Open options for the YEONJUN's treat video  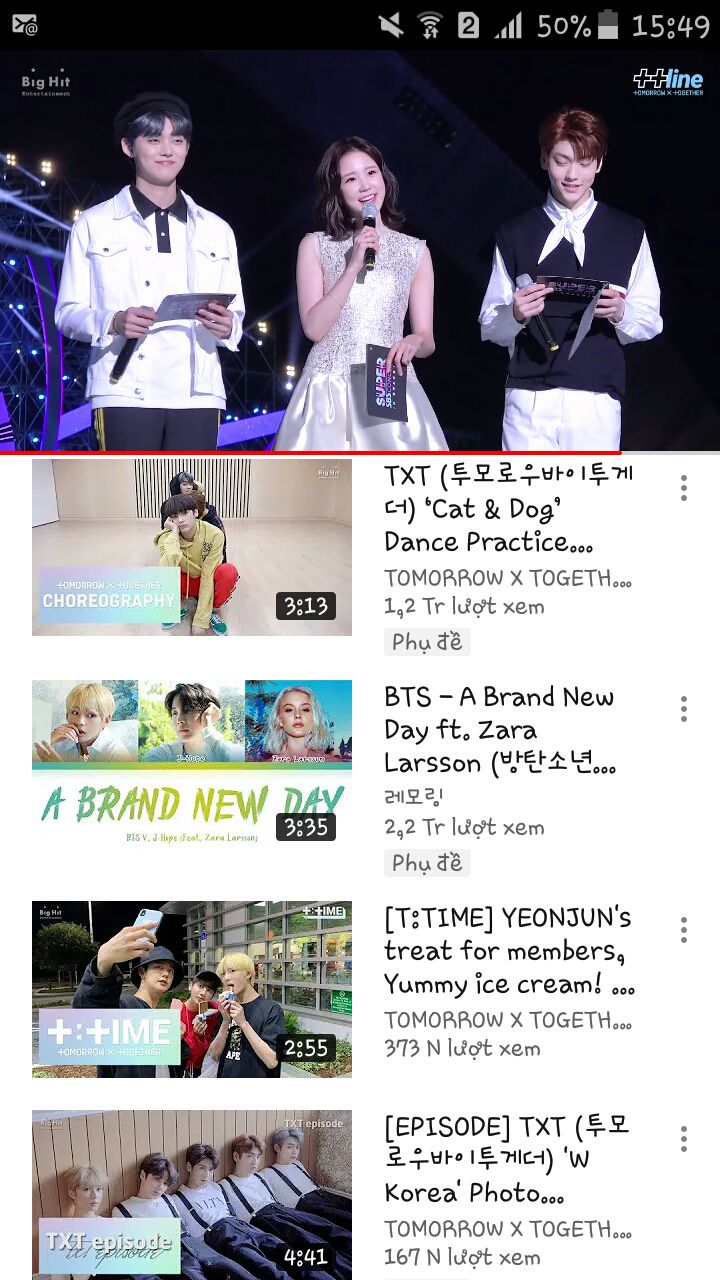click(684, 929)
